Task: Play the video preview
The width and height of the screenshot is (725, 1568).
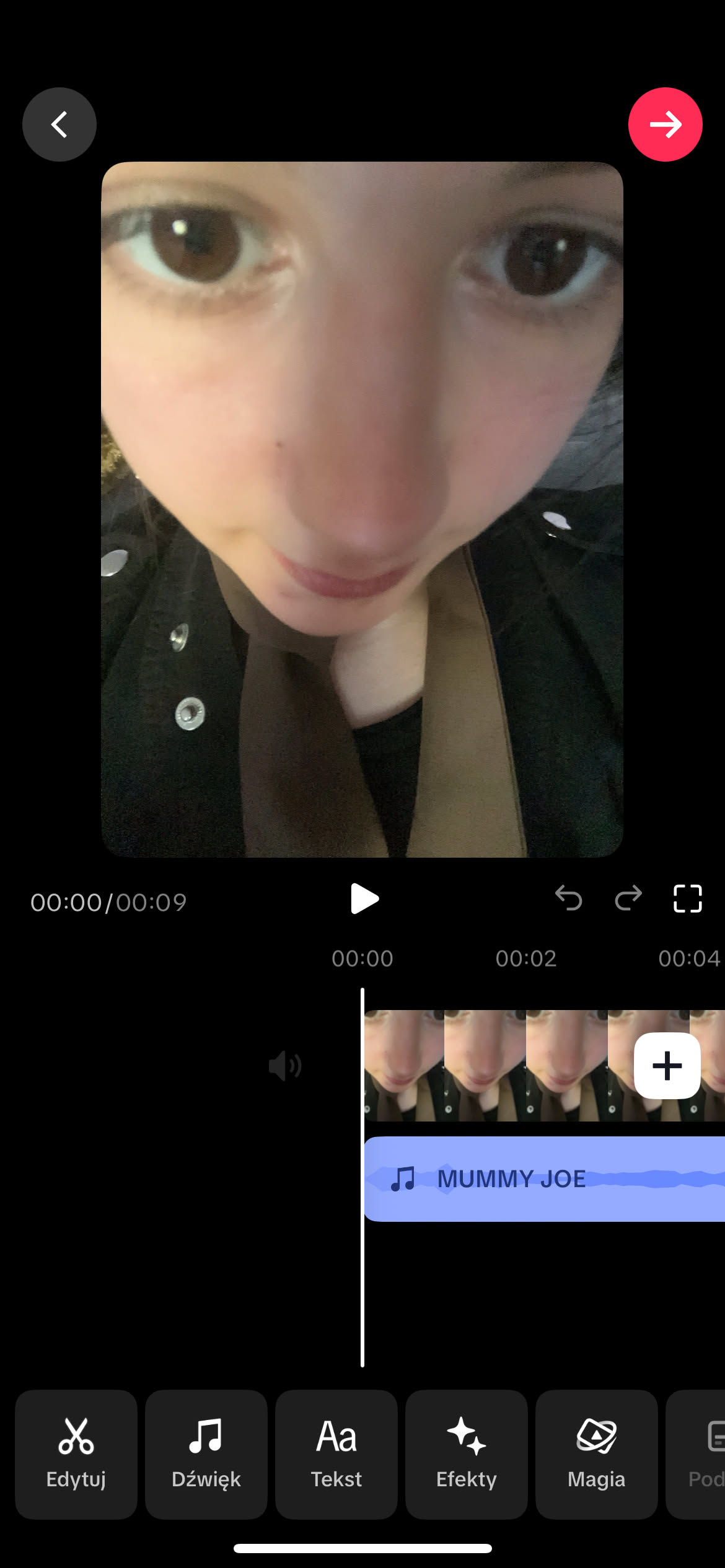Action: pyautogui.click(x=364, y=899)
